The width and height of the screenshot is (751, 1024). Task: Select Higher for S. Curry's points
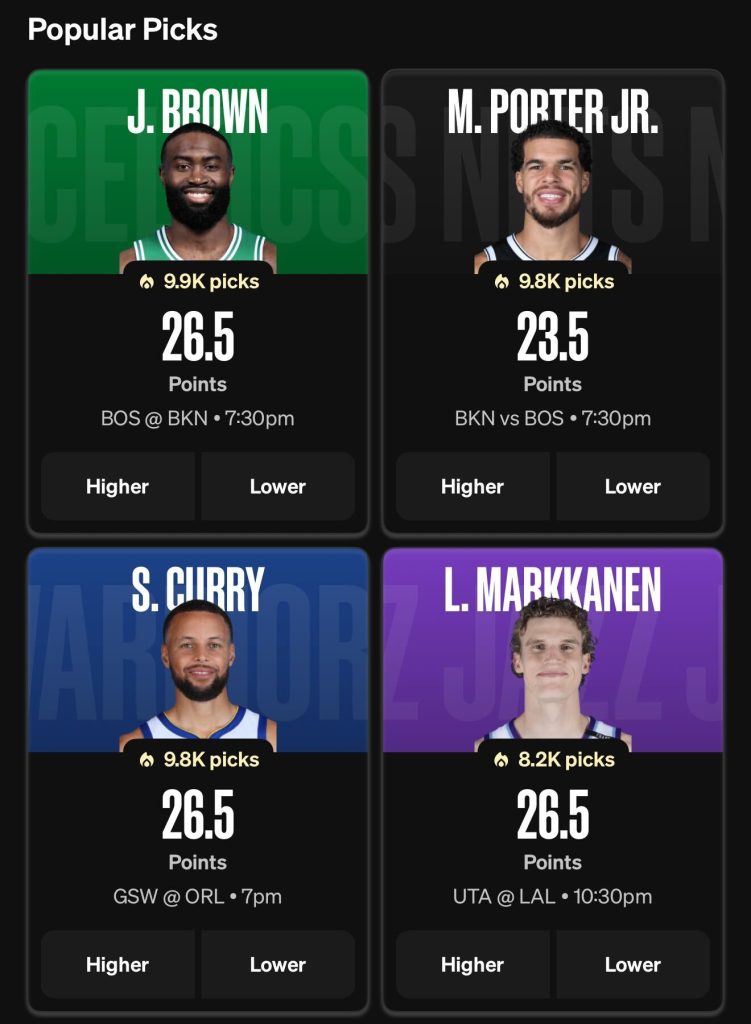[118, 965]
